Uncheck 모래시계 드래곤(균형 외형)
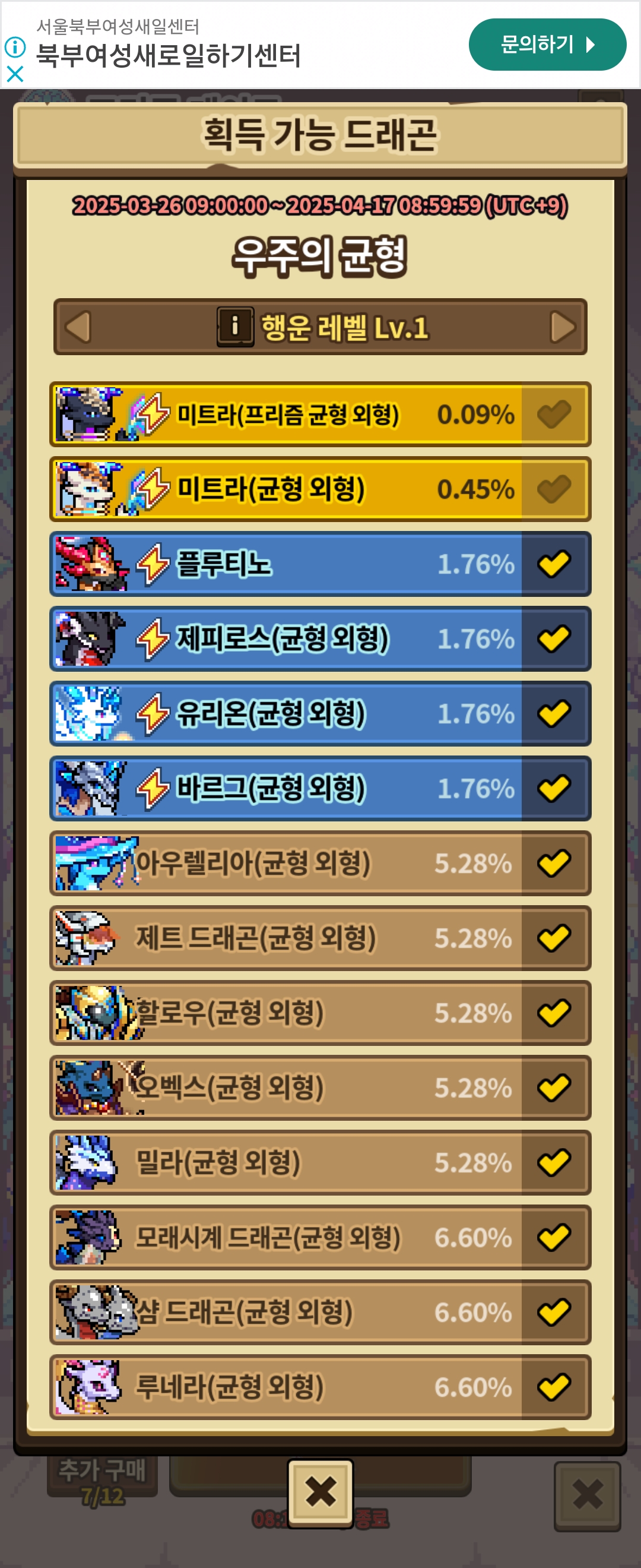The width and height of the screenshot is (641, 1568). pyautogui.click(x=553, y=1238)
